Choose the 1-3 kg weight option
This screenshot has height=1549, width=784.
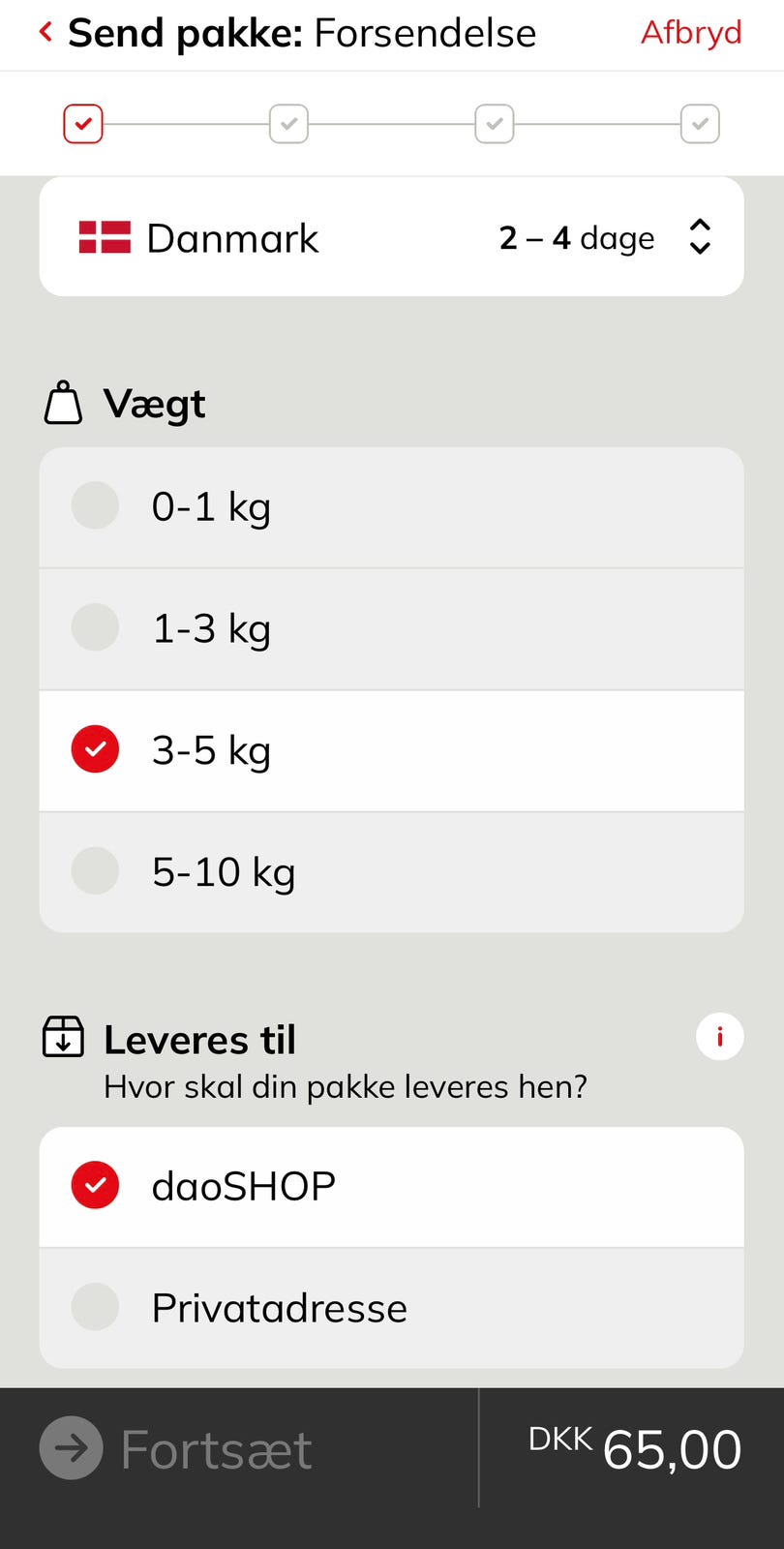point(391,628)
